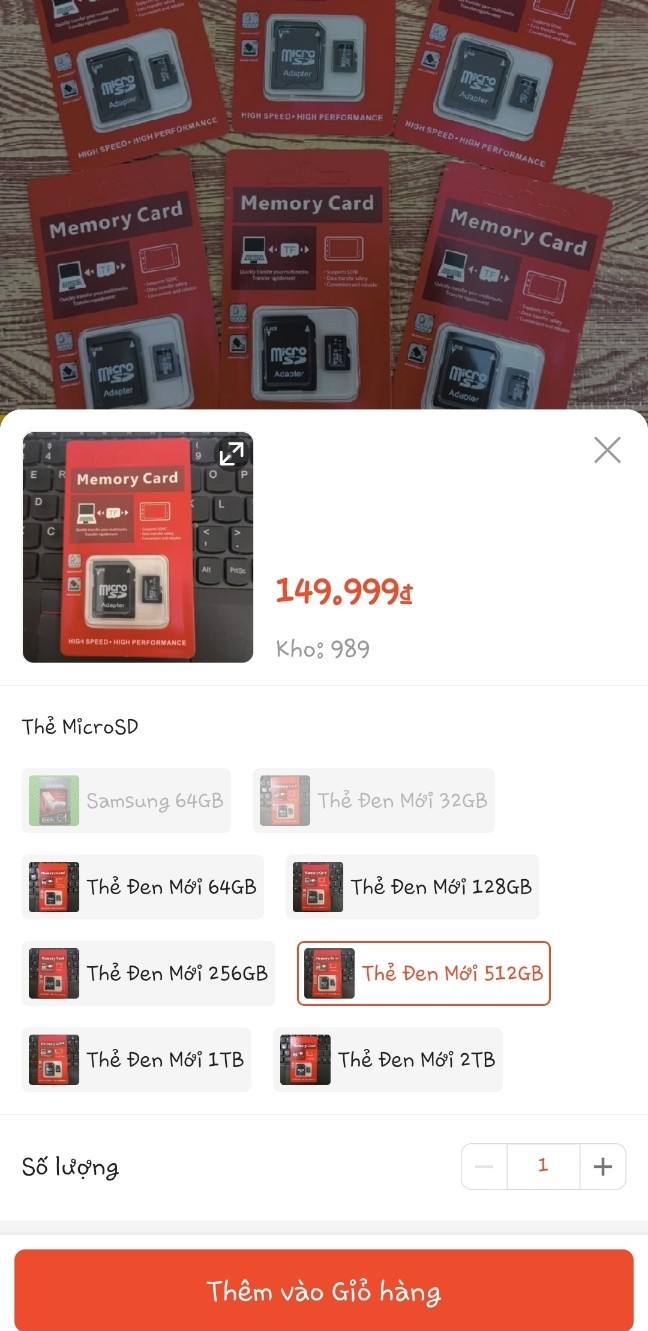Pick the Thẻ Đen Mới 256GB card
Image resolution: width=648 pixels, height=1331 pixels.
click(x=148, y=973)
